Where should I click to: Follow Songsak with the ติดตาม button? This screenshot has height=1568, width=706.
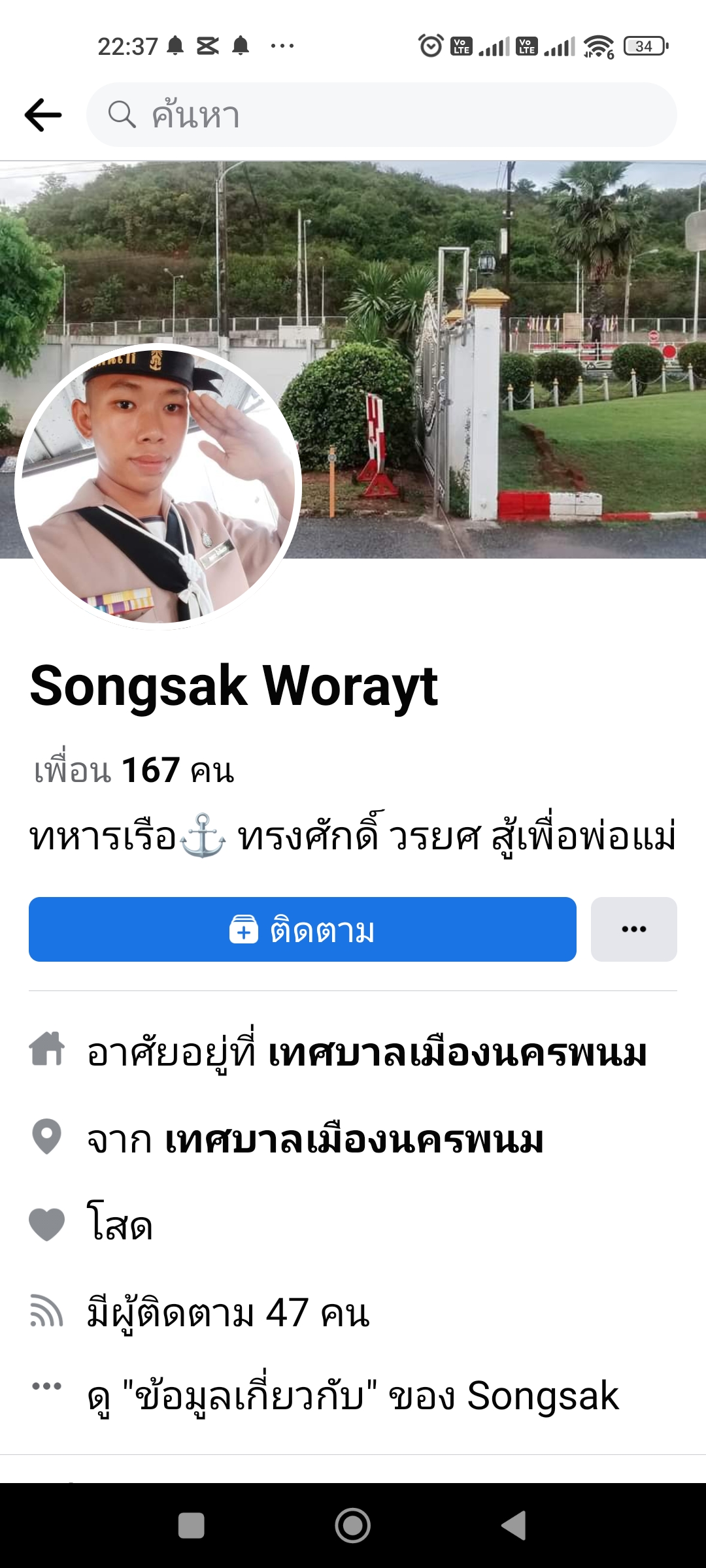point(302,929)
